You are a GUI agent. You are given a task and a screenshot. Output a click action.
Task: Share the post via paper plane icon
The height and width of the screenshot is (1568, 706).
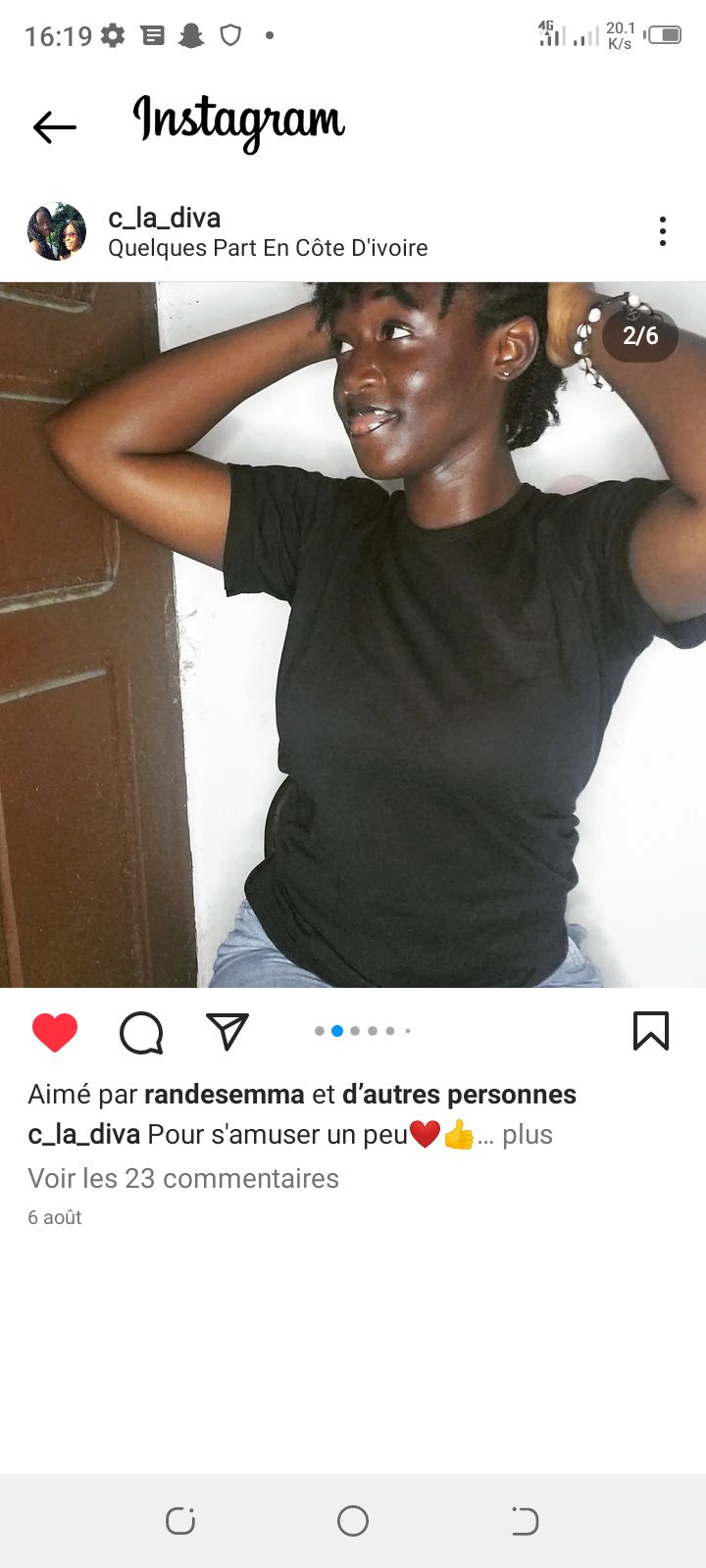click(227, 1032)
